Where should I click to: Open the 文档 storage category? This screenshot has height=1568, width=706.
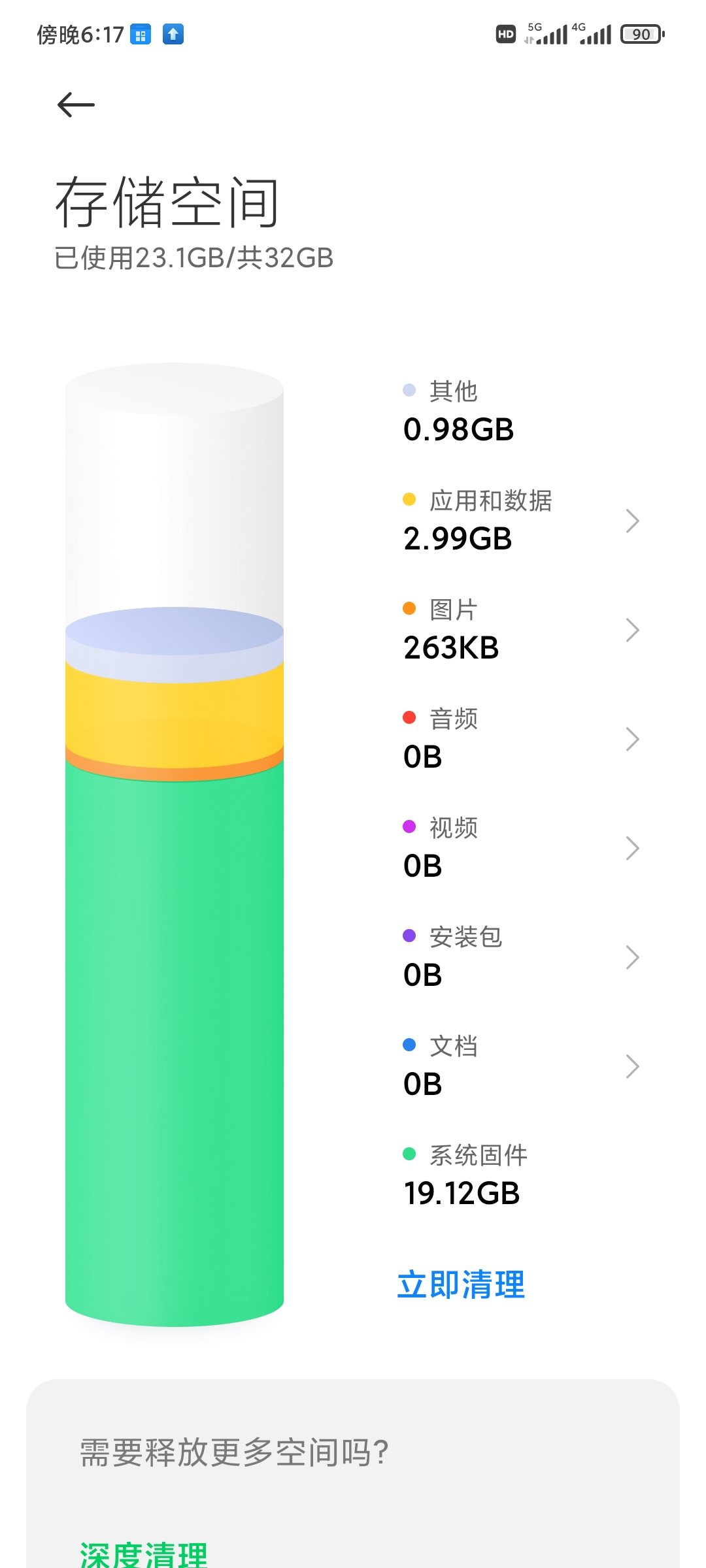pyautogui.click(x=521, y=1066)
